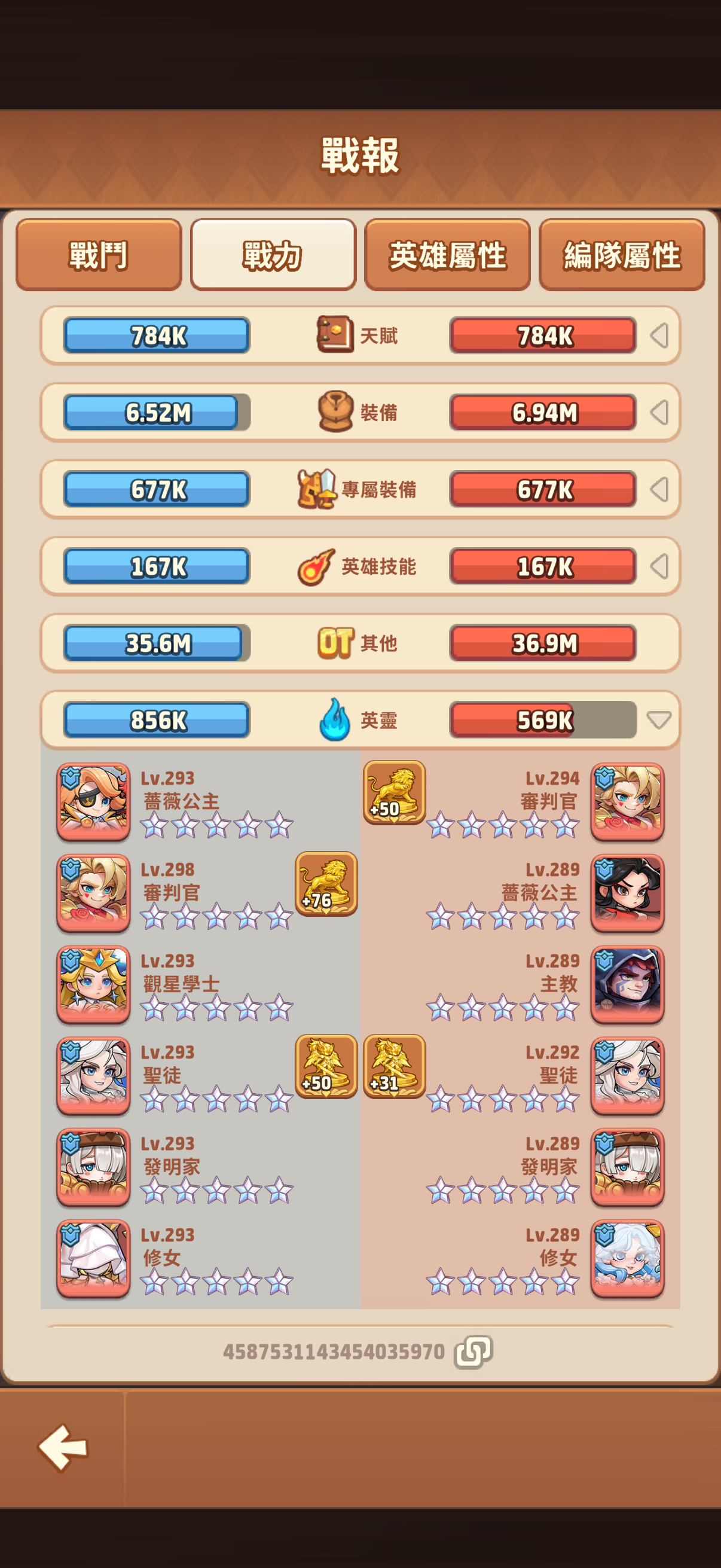721x1568 pixels.
Task: Collapse the 英靈 section
Action: pyautogui.click(x=659, y=720)
